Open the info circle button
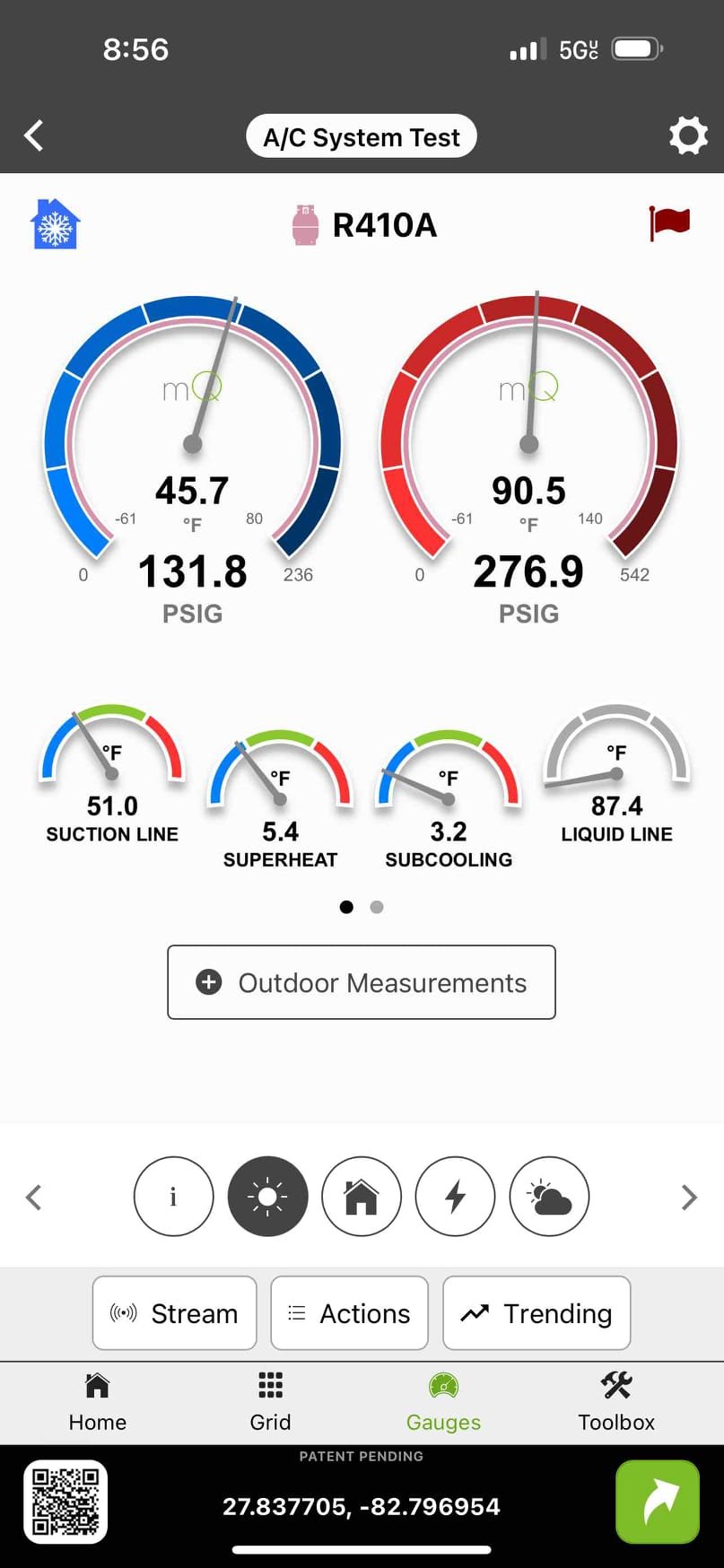The width and height of the screenshot is (724, 1568). 174,1197
